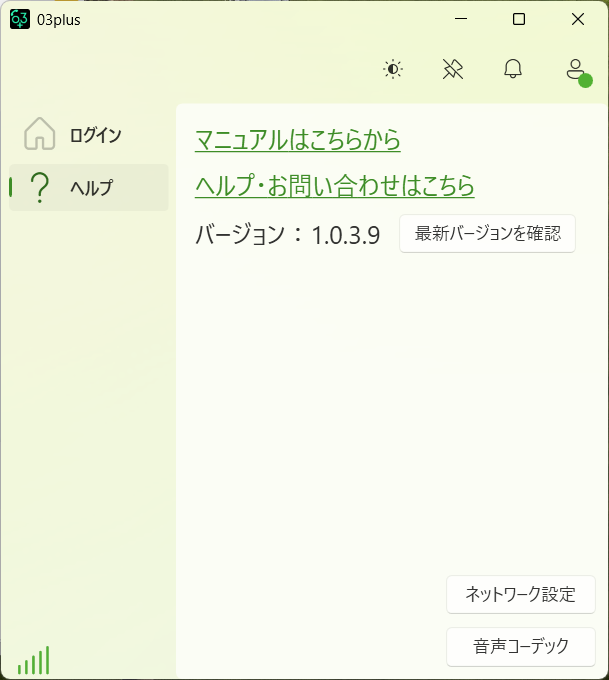Open the notifications bell
This screenshot has width=609, height=680.
tap(513, 69)
